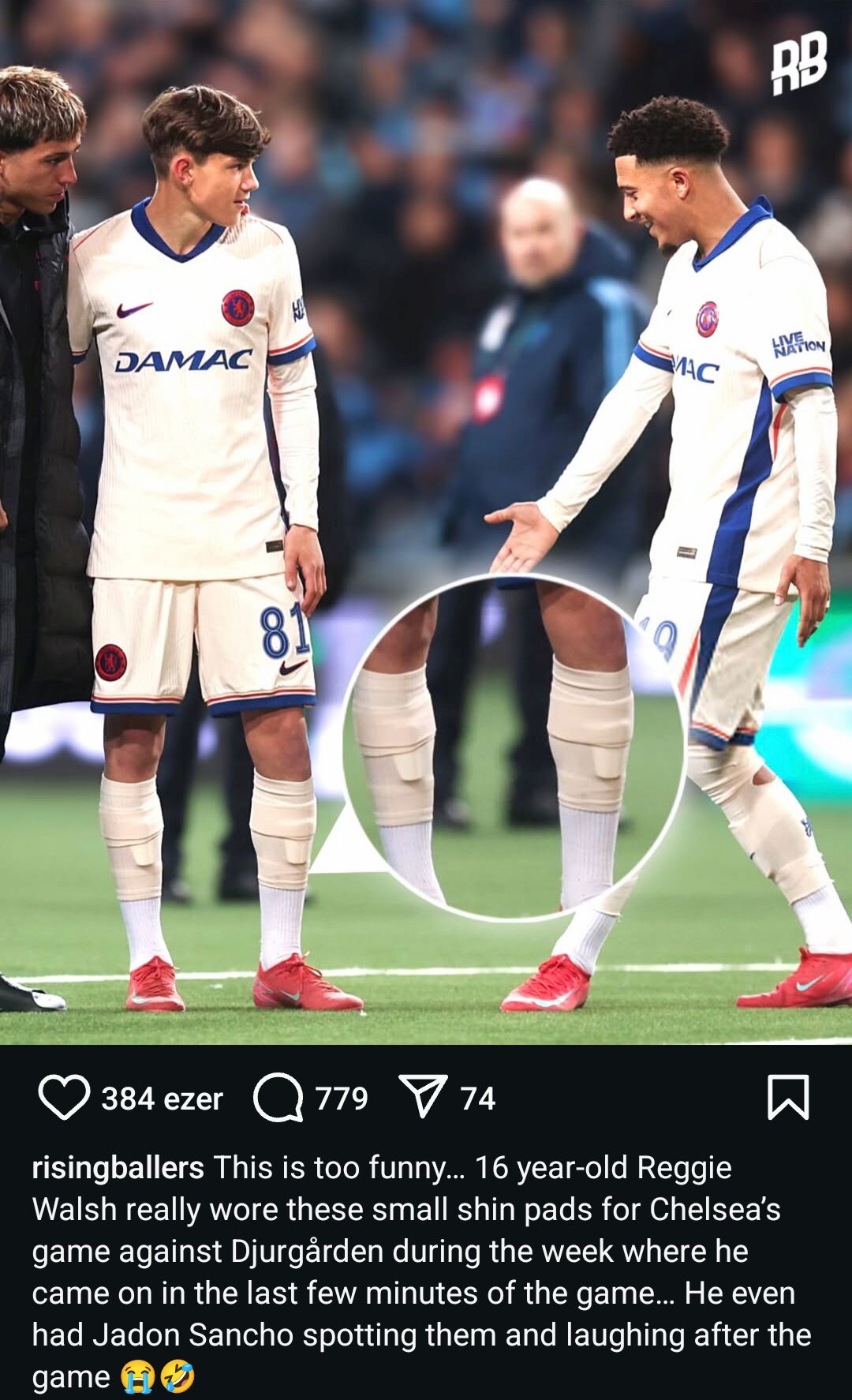Open comments on this post
This screenshot has height=1400, width=852.
278,1097
